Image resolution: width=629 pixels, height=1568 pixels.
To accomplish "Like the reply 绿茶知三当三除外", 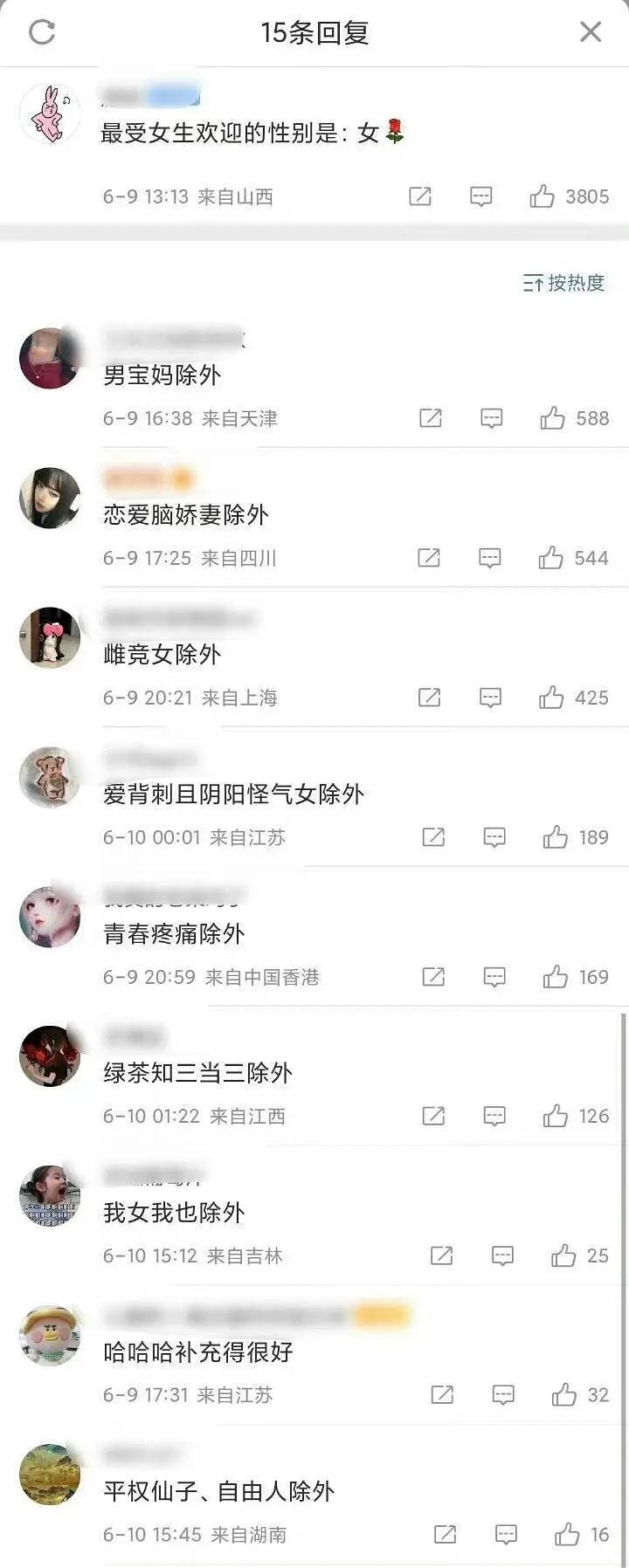I will pyautogui.click(x=555, y=1116).
